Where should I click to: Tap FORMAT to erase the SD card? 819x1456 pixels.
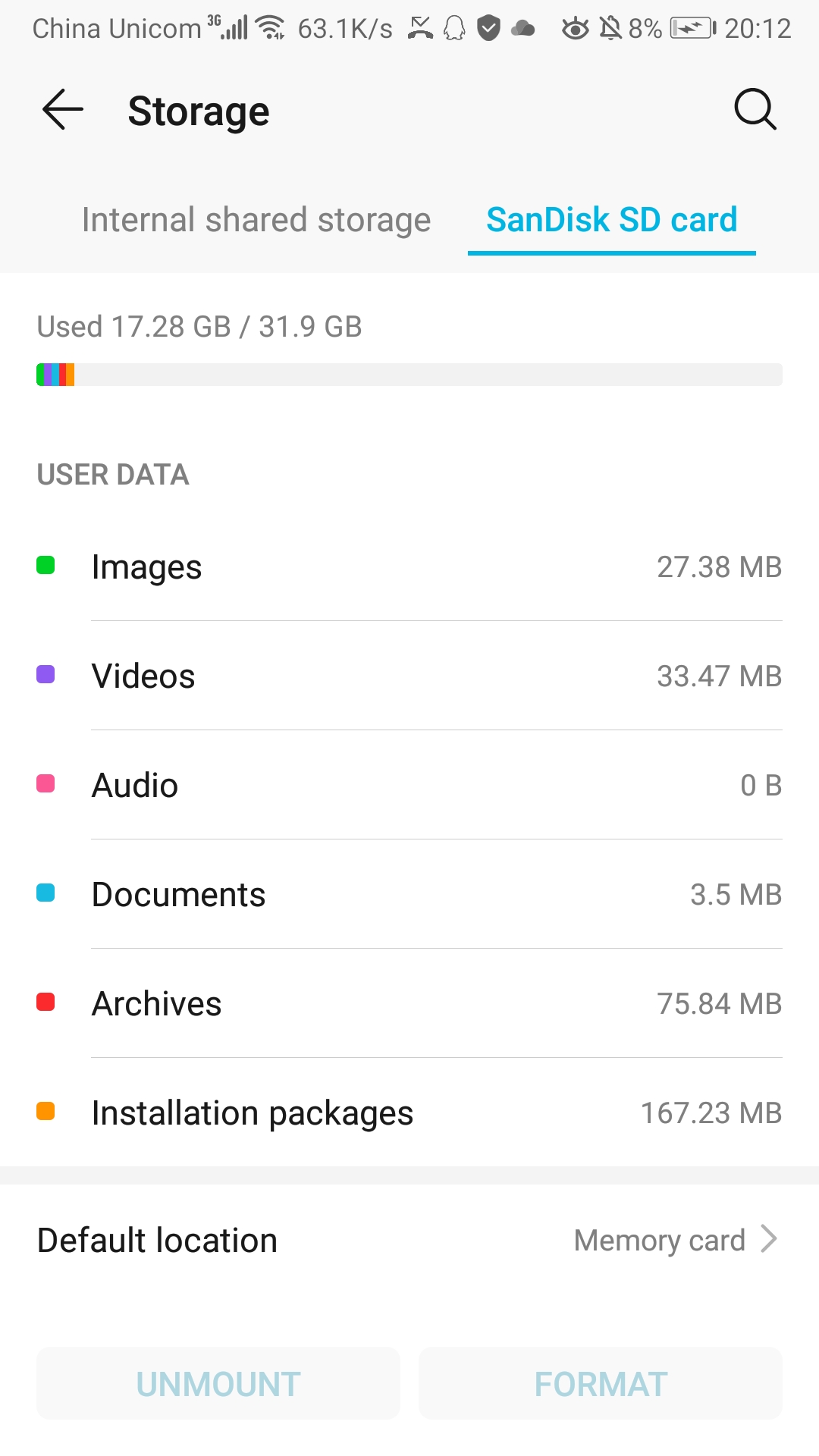(x=601, y=1384)
